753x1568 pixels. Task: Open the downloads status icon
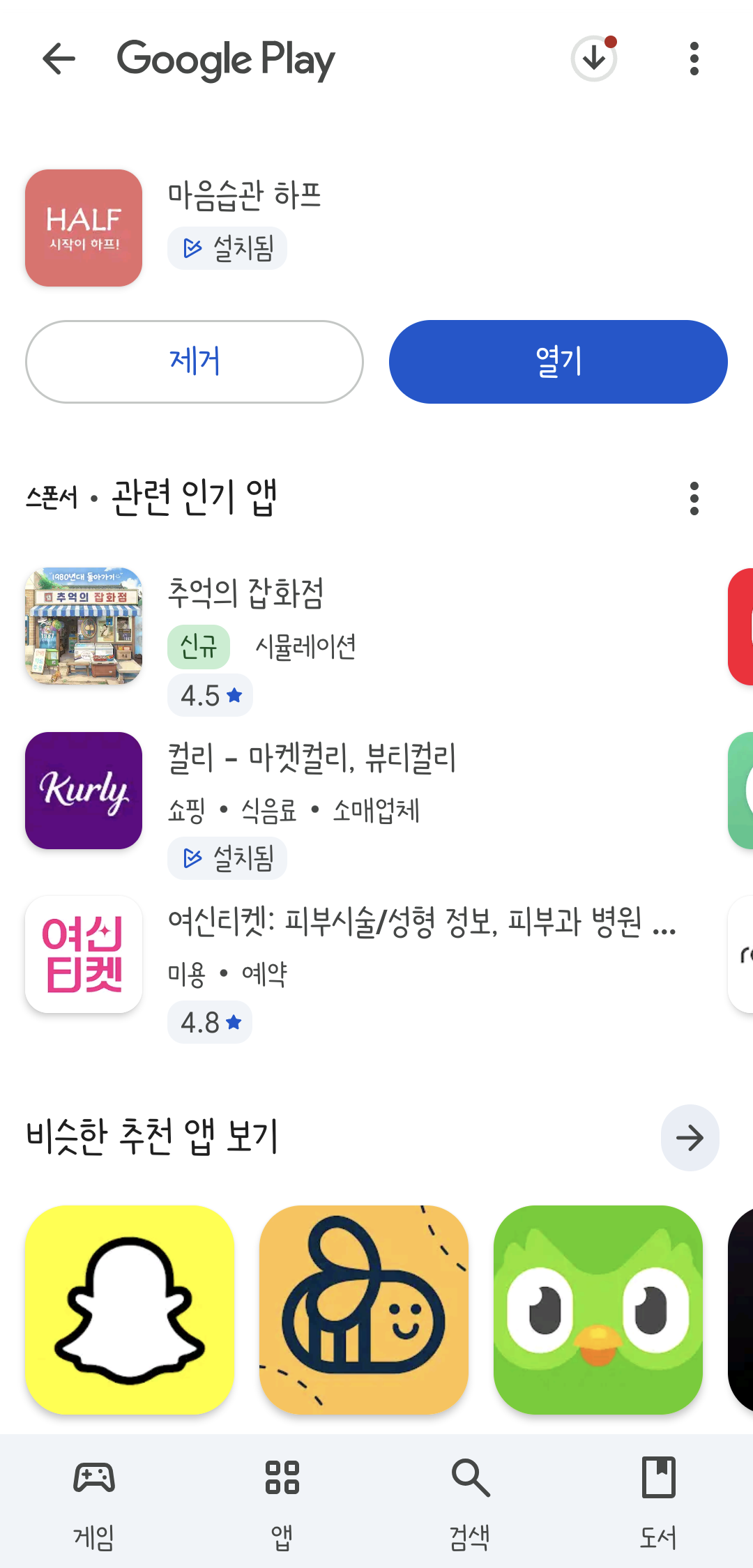coord(594,59)
